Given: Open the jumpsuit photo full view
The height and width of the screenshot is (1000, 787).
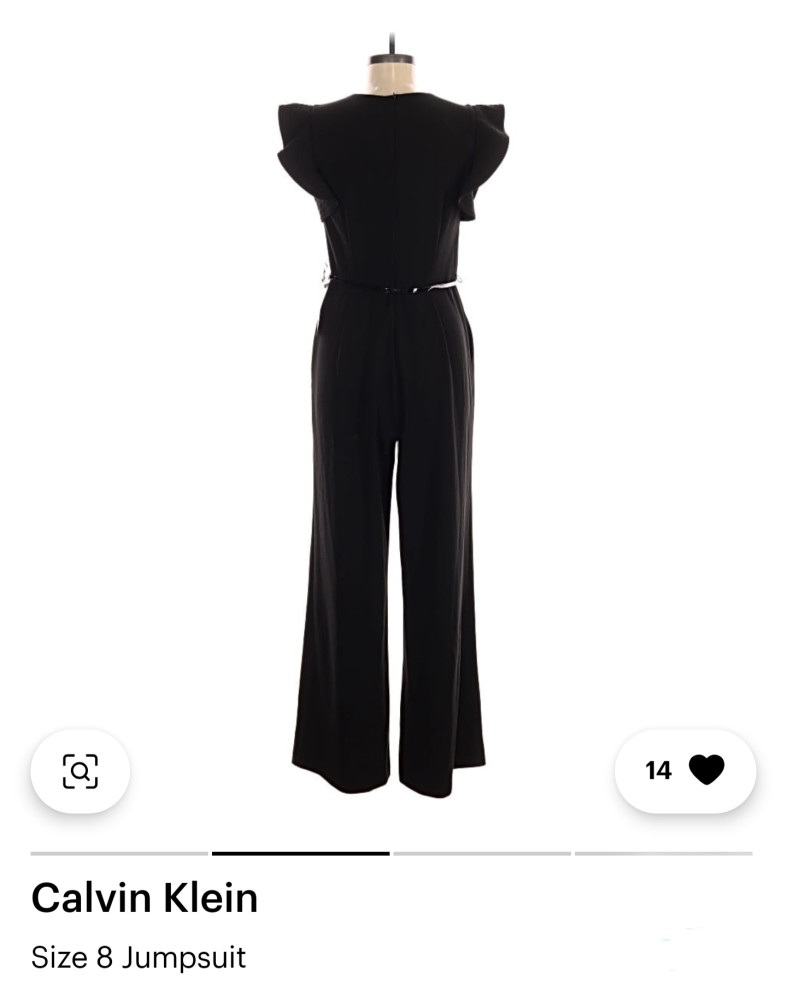Looking at the screenshot, I should click(x=392, y=420).
